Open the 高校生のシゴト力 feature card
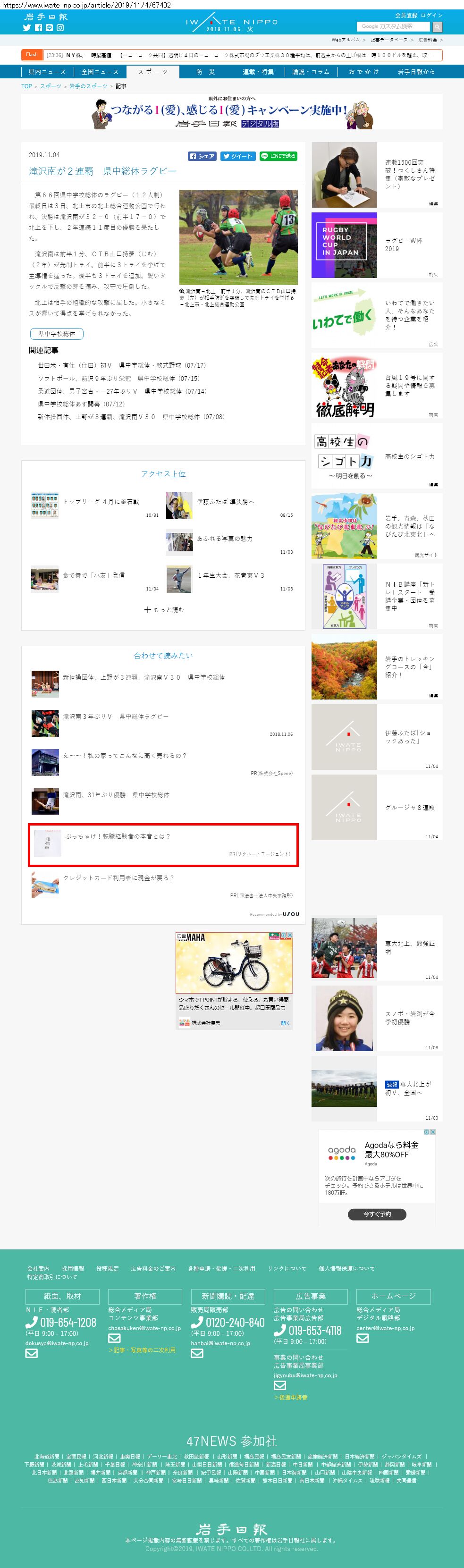This screenshot has width=464, height=1568. 376,456
